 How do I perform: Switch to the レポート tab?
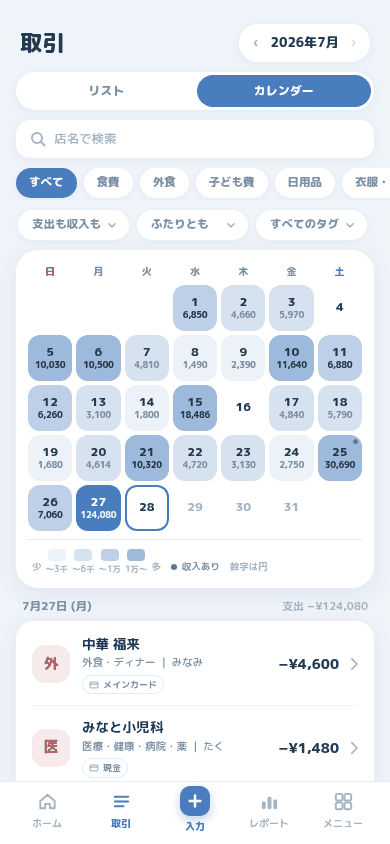[x=269, y=811]
